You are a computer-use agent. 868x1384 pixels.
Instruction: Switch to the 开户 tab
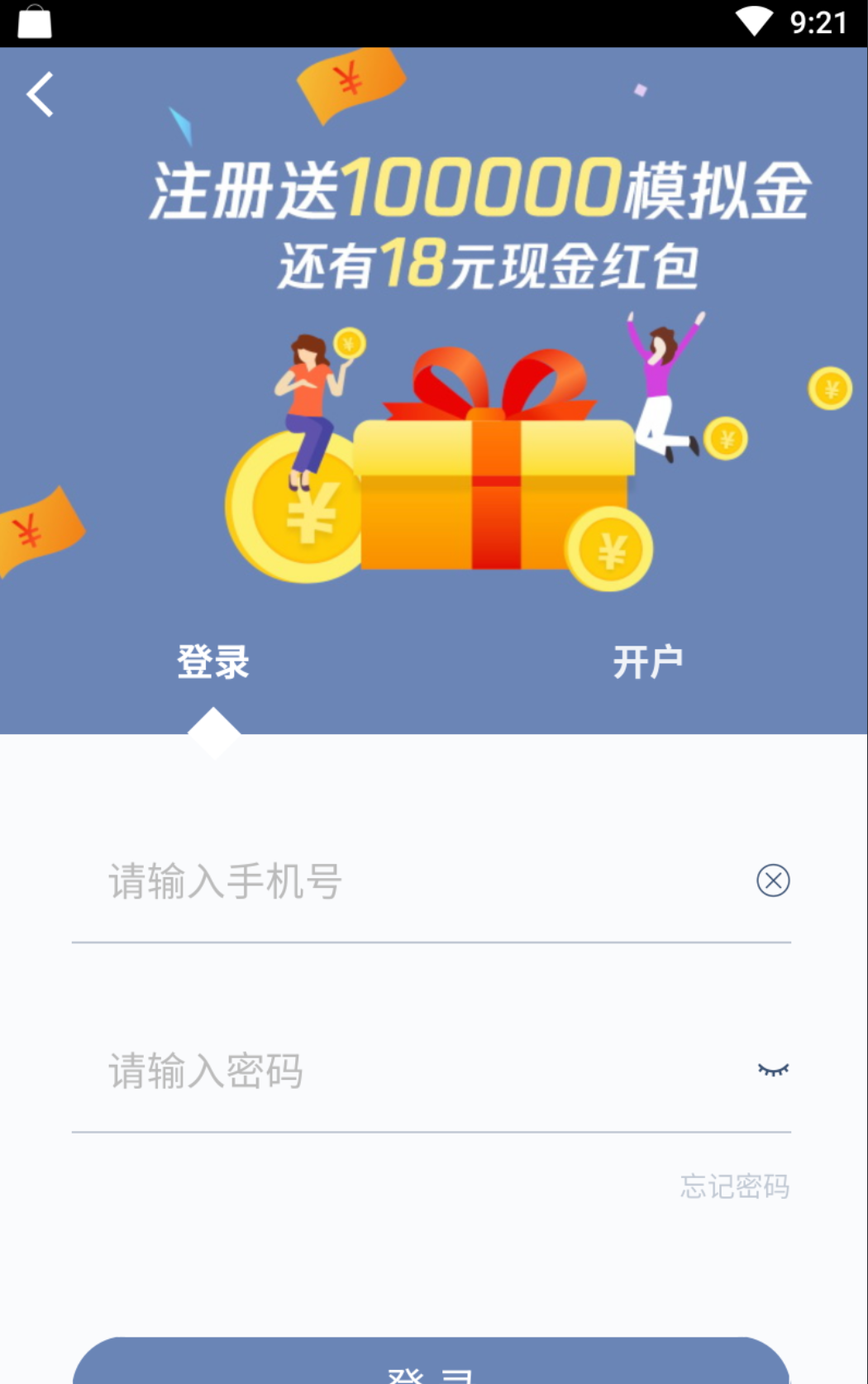pyautogui.click(x=648, y=662)
